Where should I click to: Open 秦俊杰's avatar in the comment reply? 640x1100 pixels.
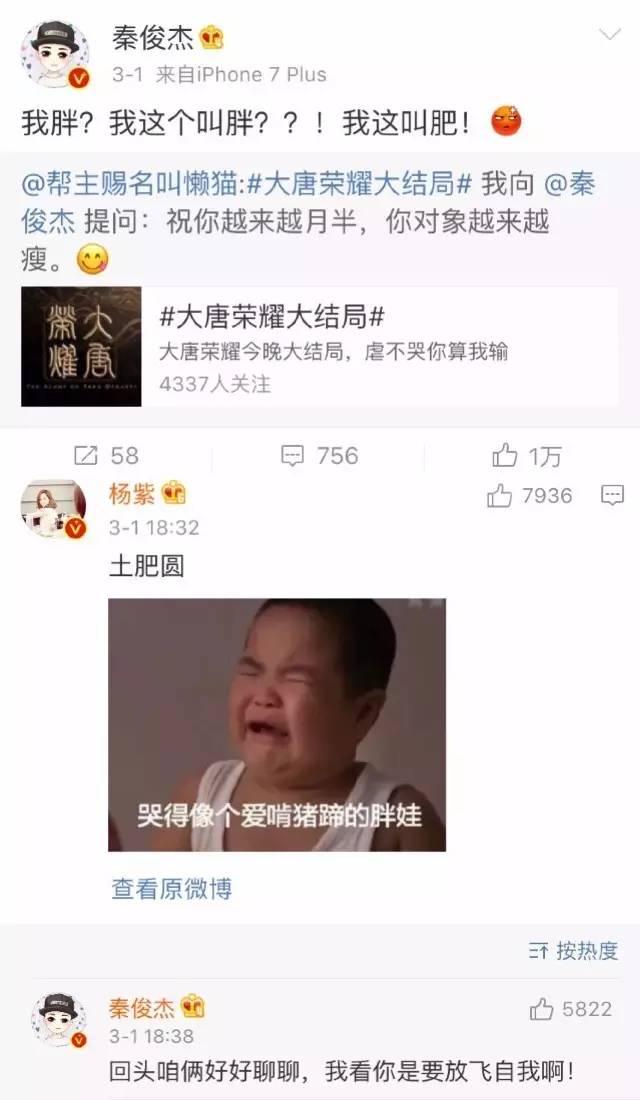tap(58, 1020)
